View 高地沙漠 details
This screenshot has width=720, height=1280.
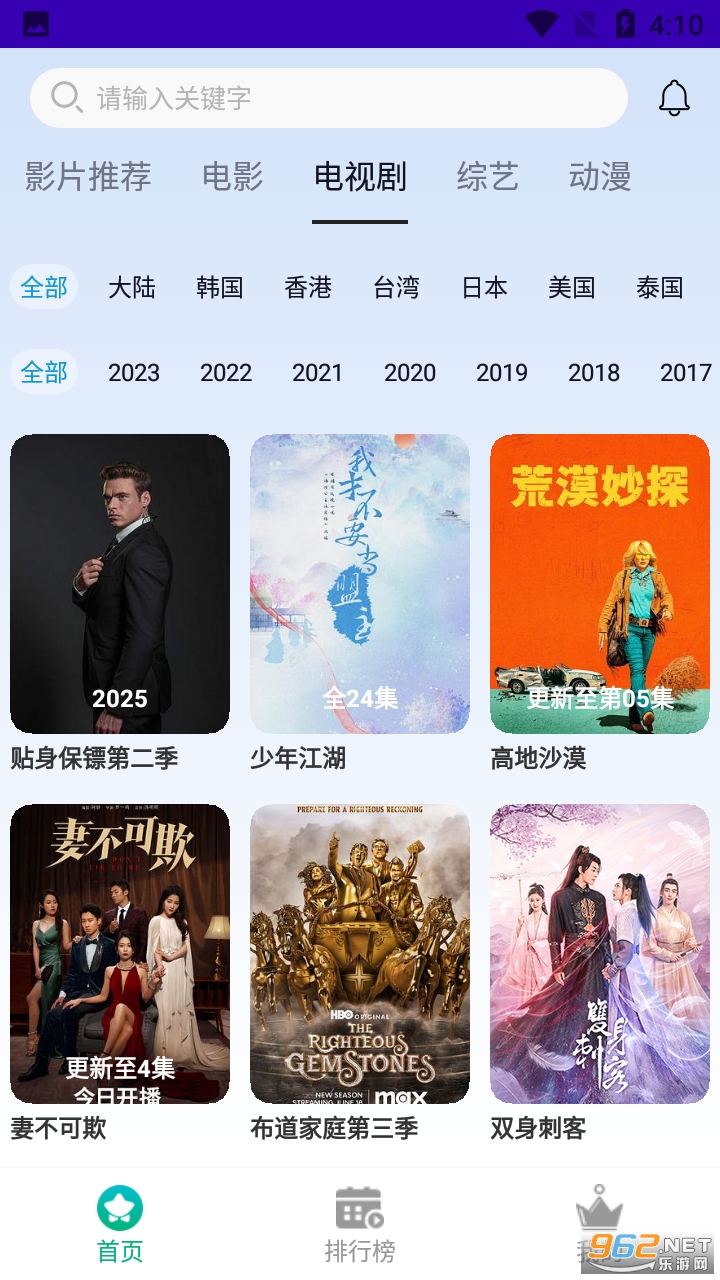click(x=600, y=584)
